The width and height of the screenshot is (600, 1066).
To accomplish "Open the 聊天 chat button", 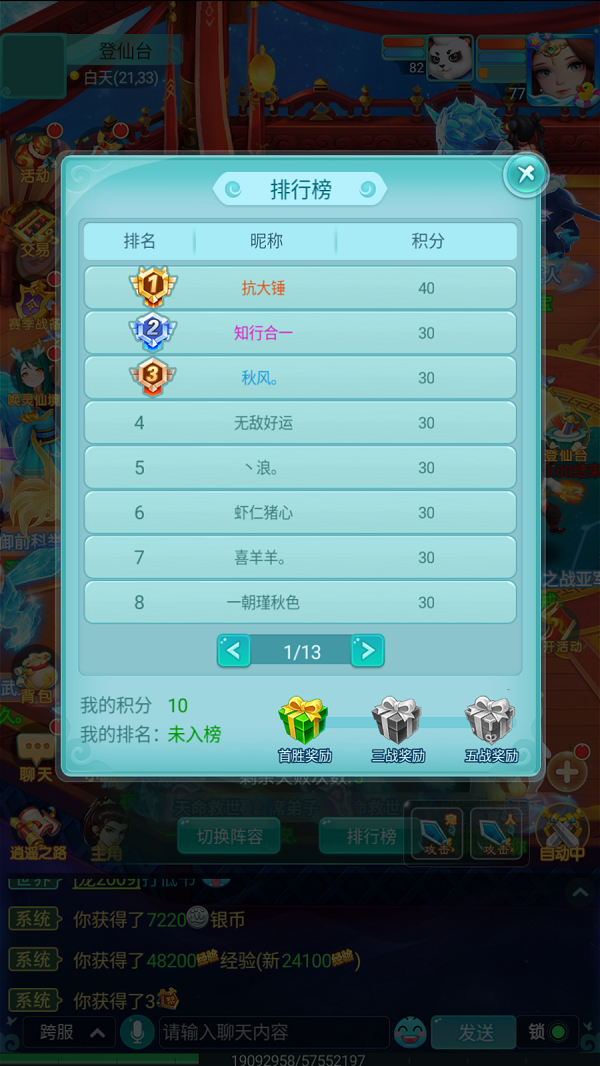I will pos(36,758).
